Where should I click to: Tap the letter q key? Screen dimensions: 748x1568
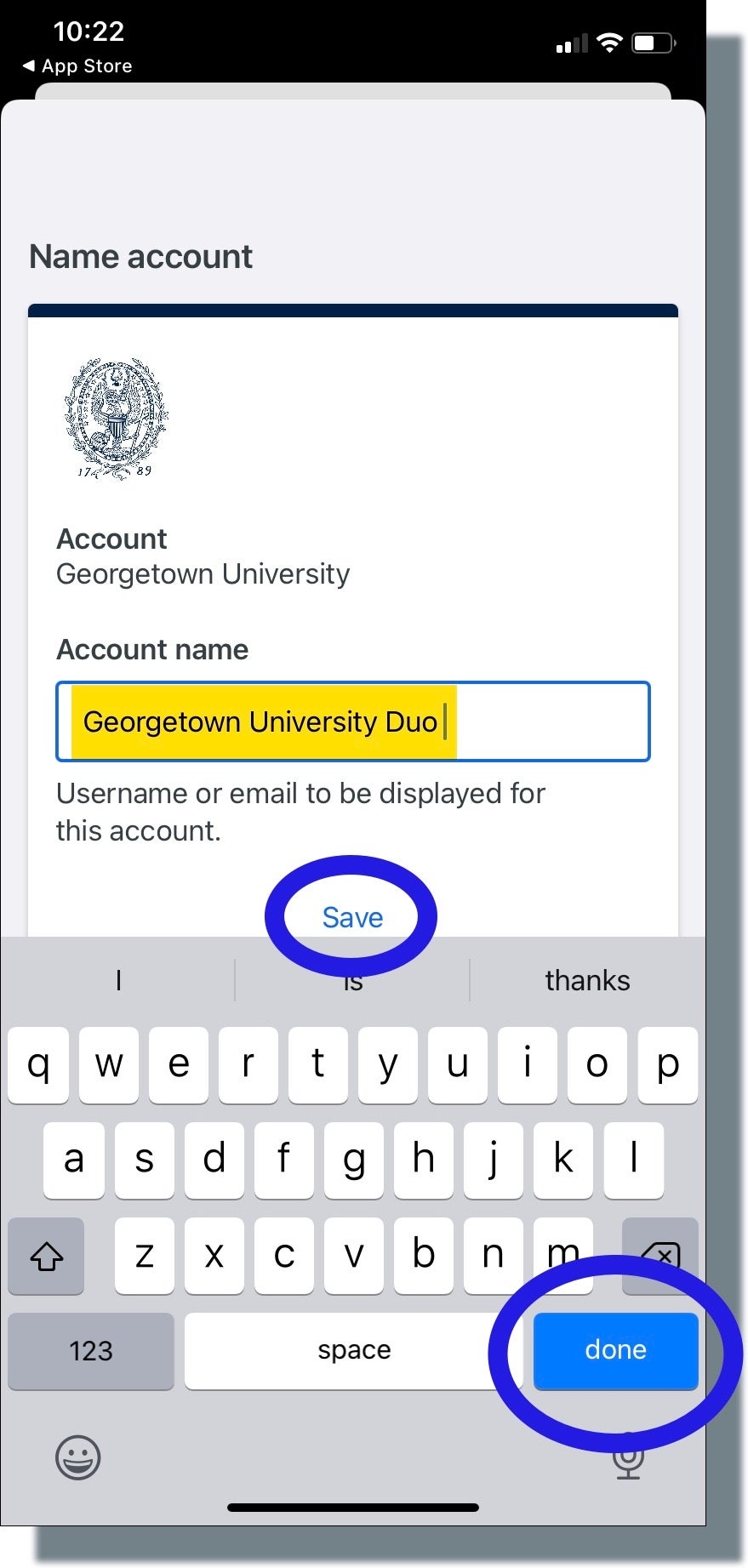(38, 1065)
